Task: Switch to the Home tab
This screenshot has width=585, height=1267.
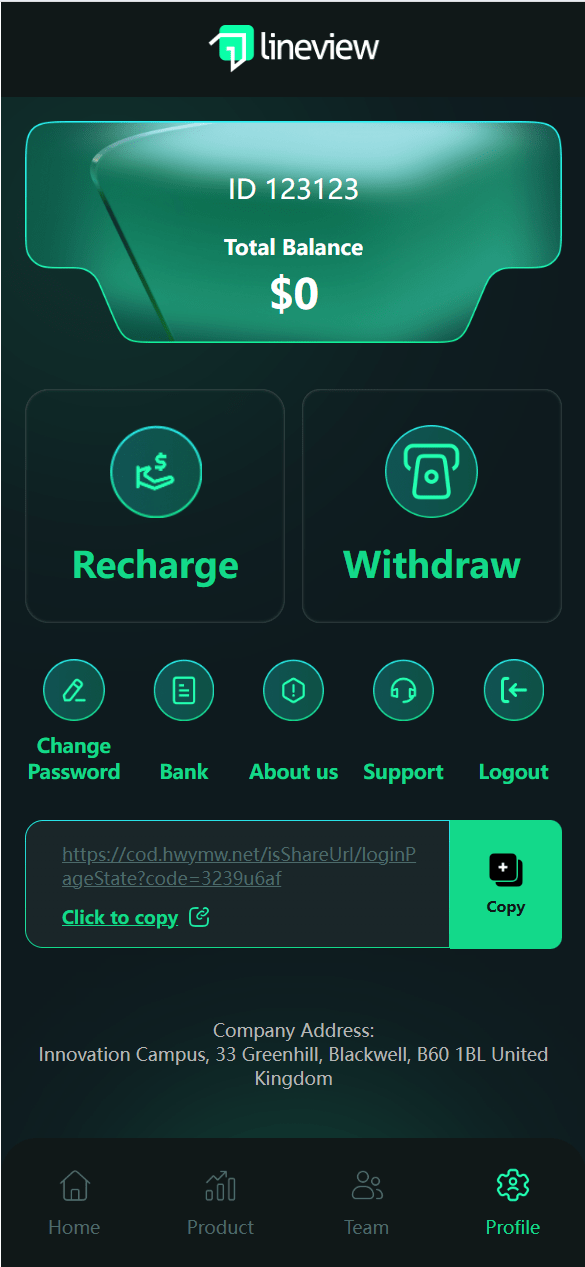Action: [x=74, y=1203]
